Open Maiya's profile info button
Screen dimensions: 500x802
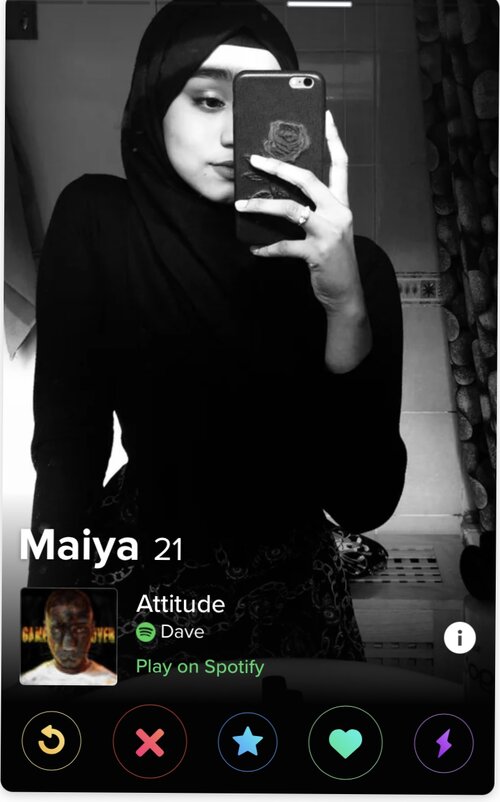[460, 638]
